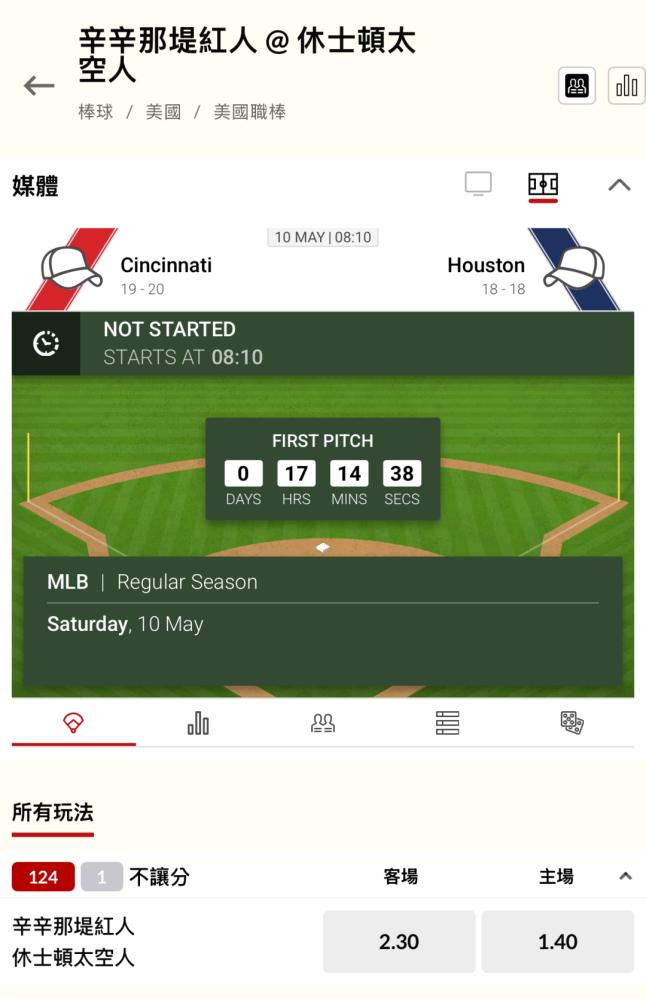Switch to the bar chart stats tab under tracker

pos(198,723)
